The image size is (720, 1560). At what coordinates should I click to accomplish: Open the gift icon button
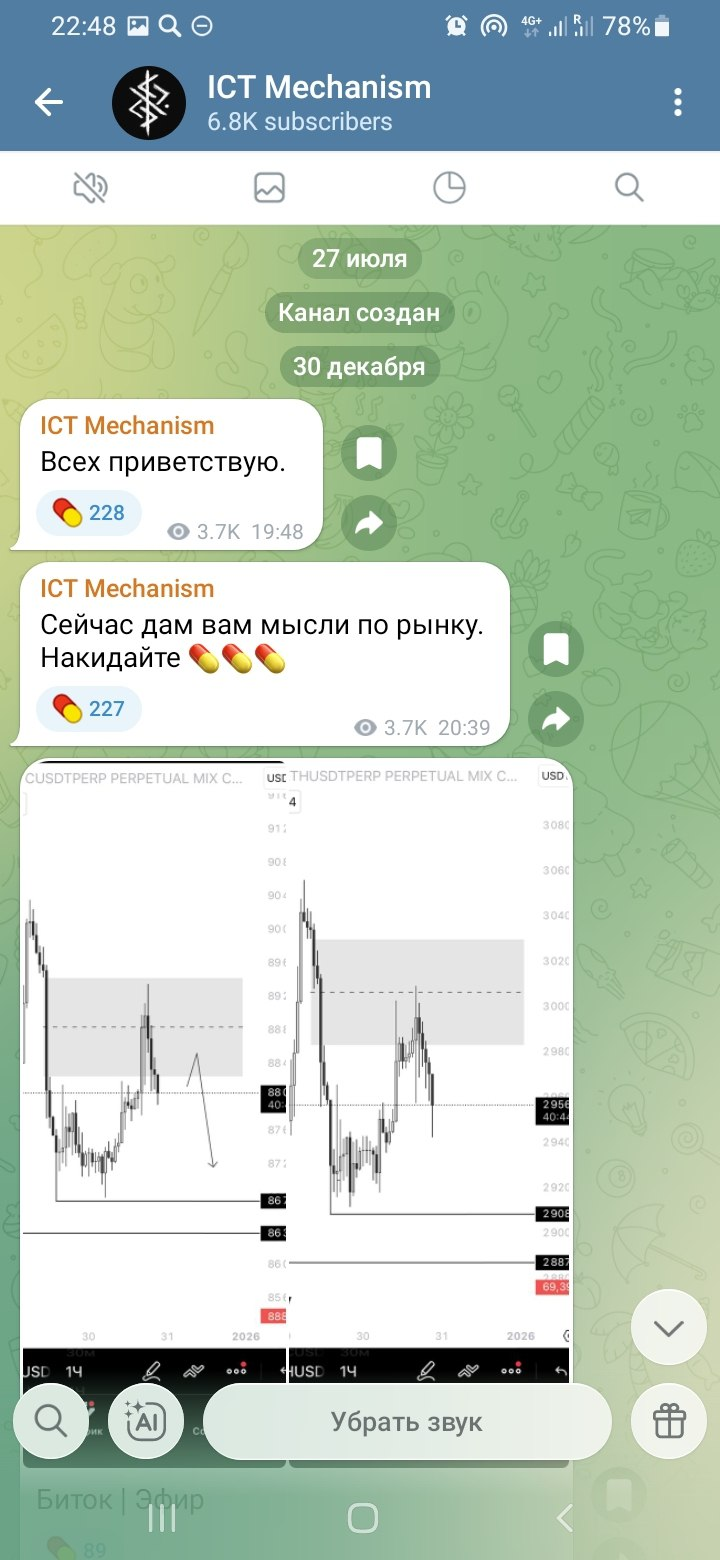pyautogui.click(x=668, y=1421)
